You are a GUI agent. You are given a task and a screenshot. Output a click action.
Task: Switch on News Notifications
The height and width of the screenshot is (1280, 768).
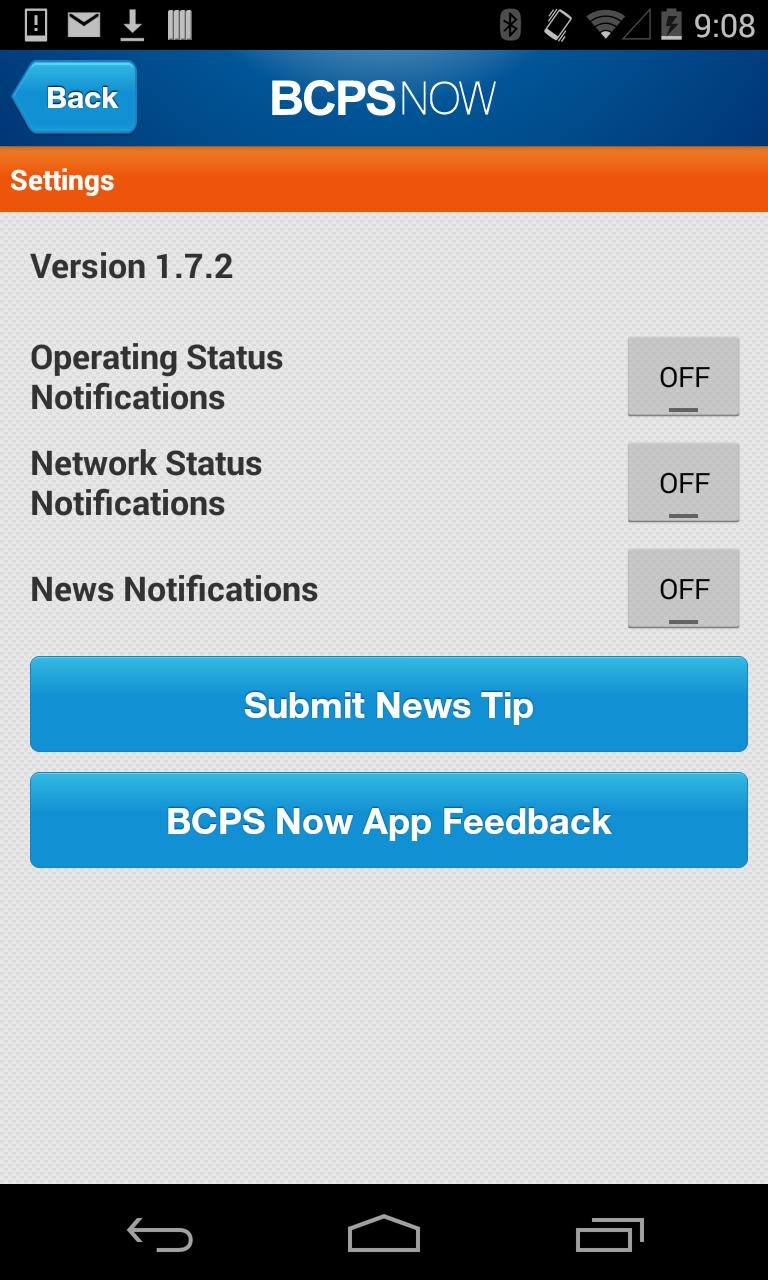pyautogui.click(x=683, y=589)
